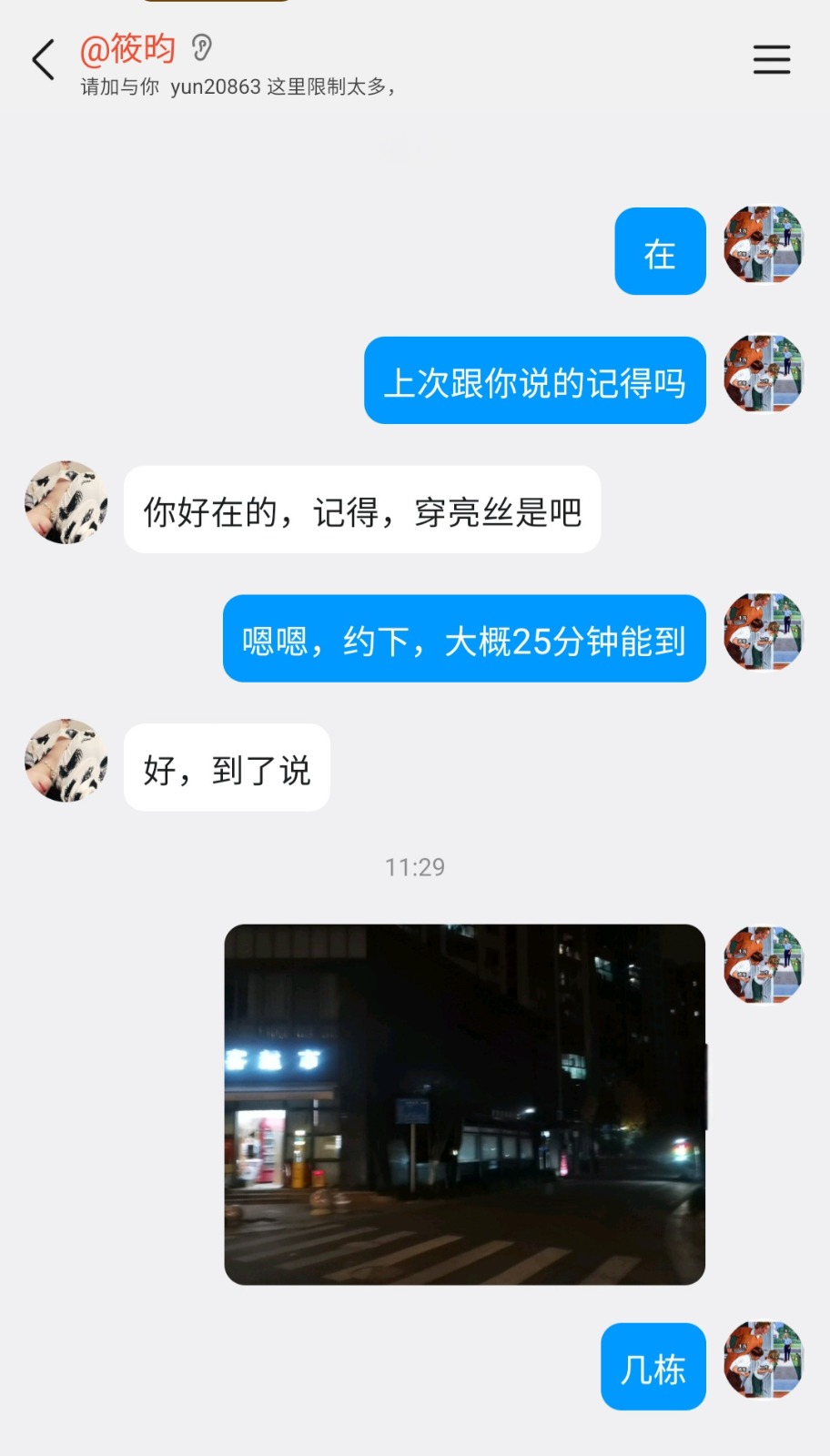Select the message bubble saying 在

tap(659, 252)
